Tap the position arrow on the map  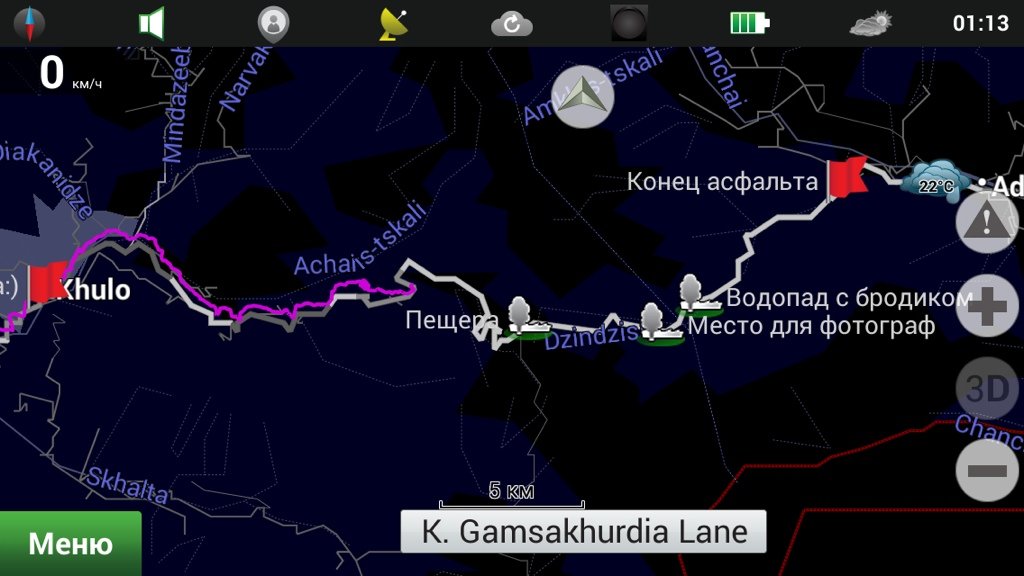click(583, 98)
